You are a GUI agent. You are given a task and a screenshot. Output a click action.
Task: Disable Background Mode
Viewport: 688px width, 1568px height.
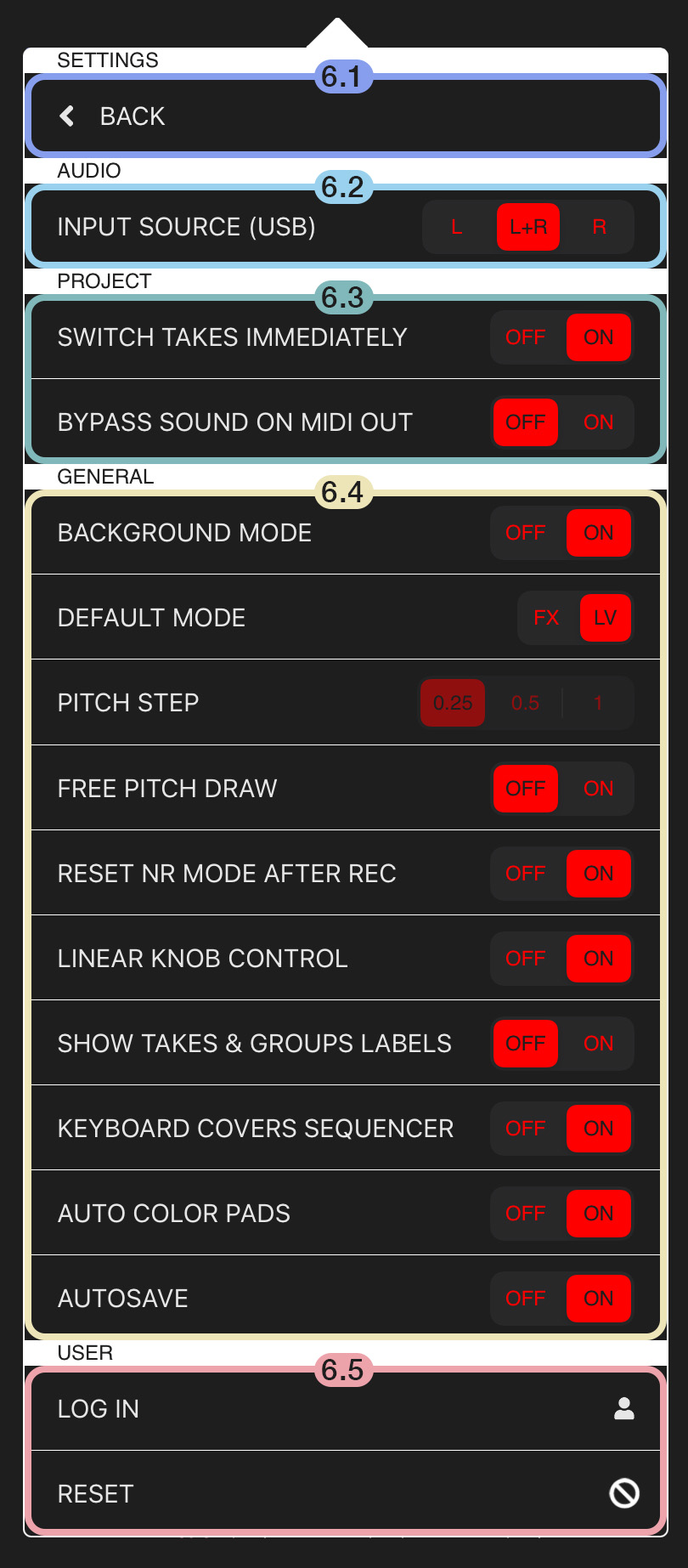click(x=525, y=533)
